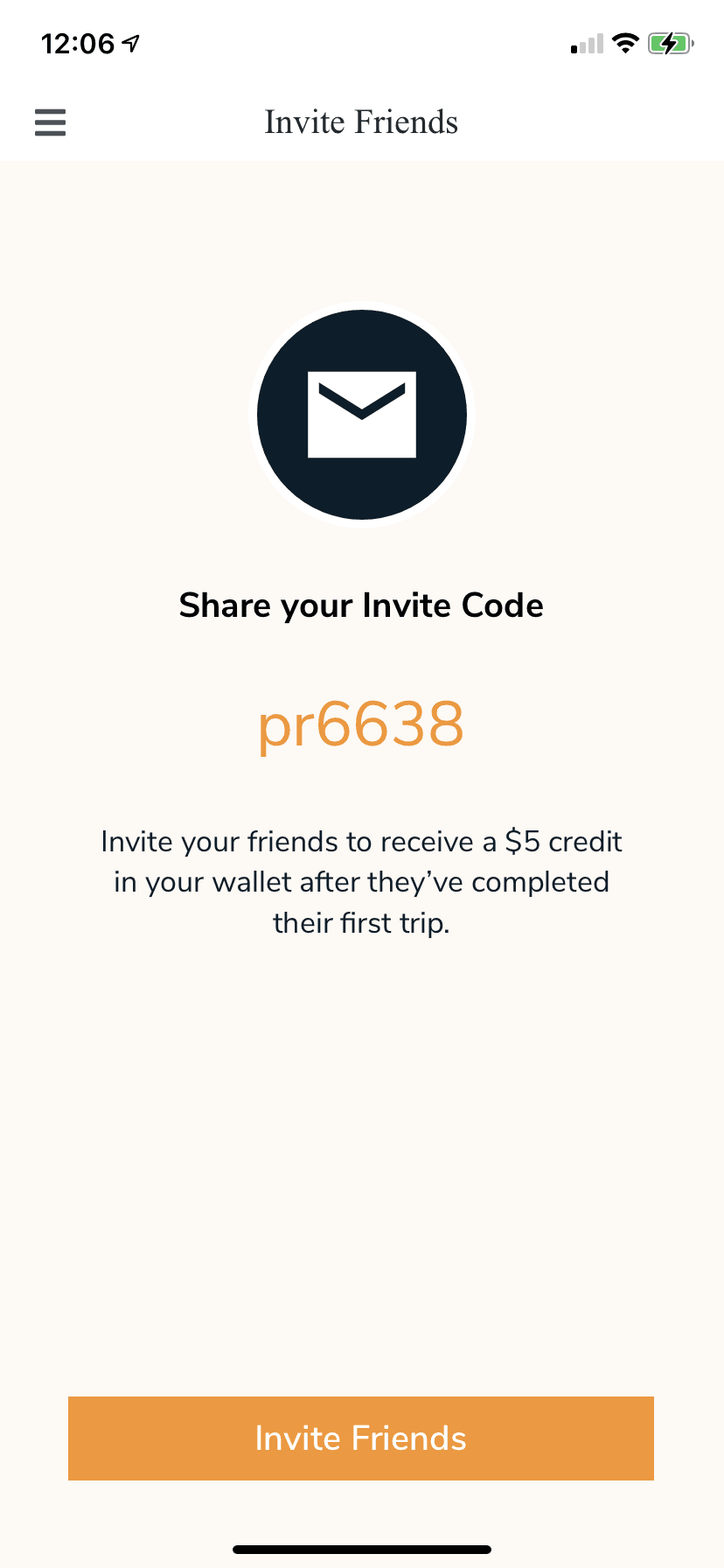Tap the orange button's label text
The width and height of the screenshot is (724, 1568).
coord(361,1438)
